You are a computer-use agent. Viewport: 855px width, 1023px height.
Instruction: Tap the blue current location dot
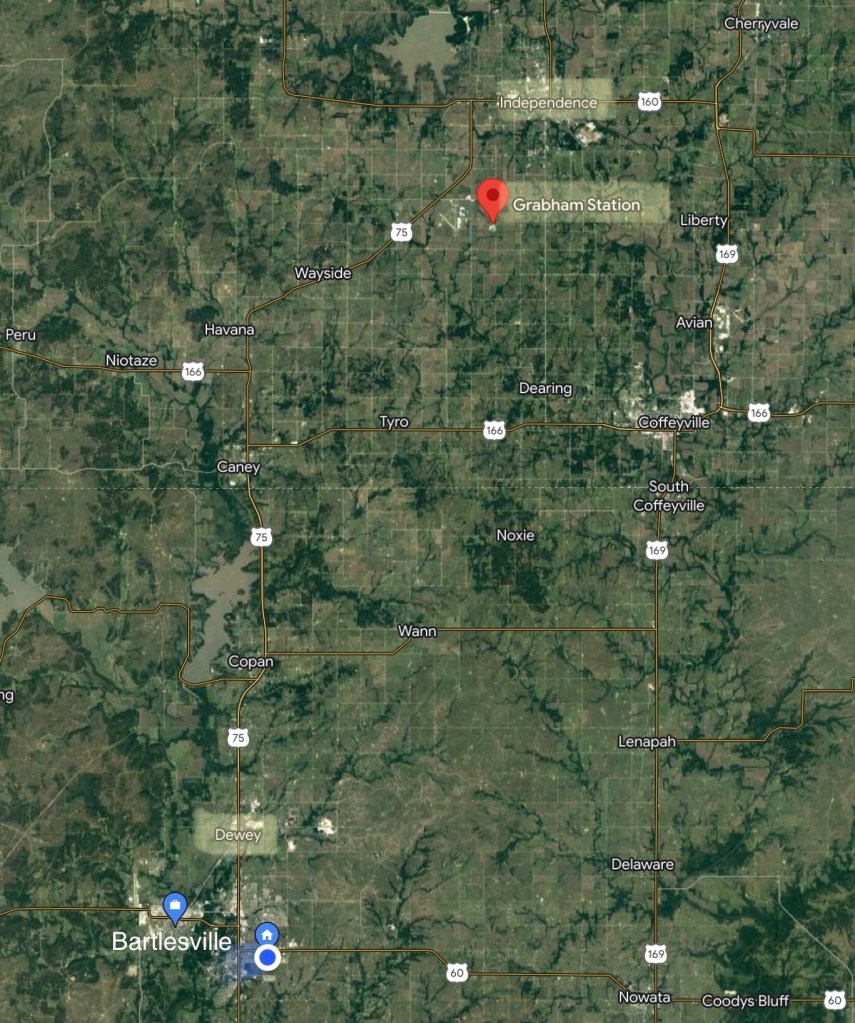(x=267, y=958)
